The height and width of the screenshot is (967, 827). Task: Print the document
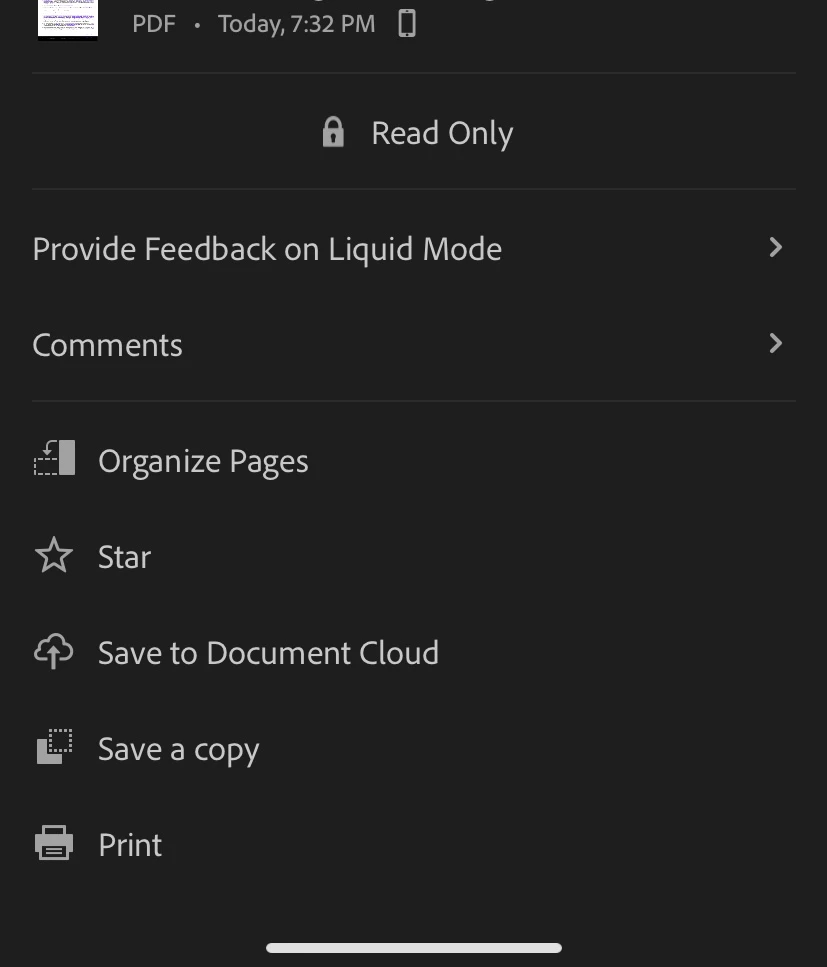tap(130, 845)
